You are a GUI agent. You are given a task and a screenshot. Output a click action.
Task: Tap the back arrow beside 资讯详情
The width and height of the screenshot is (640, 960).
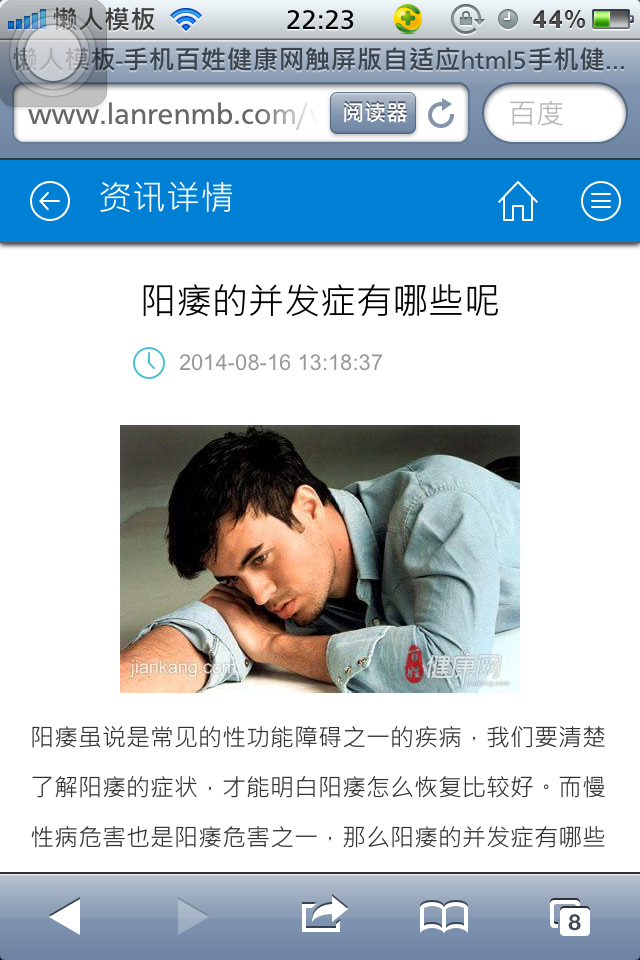50,201
